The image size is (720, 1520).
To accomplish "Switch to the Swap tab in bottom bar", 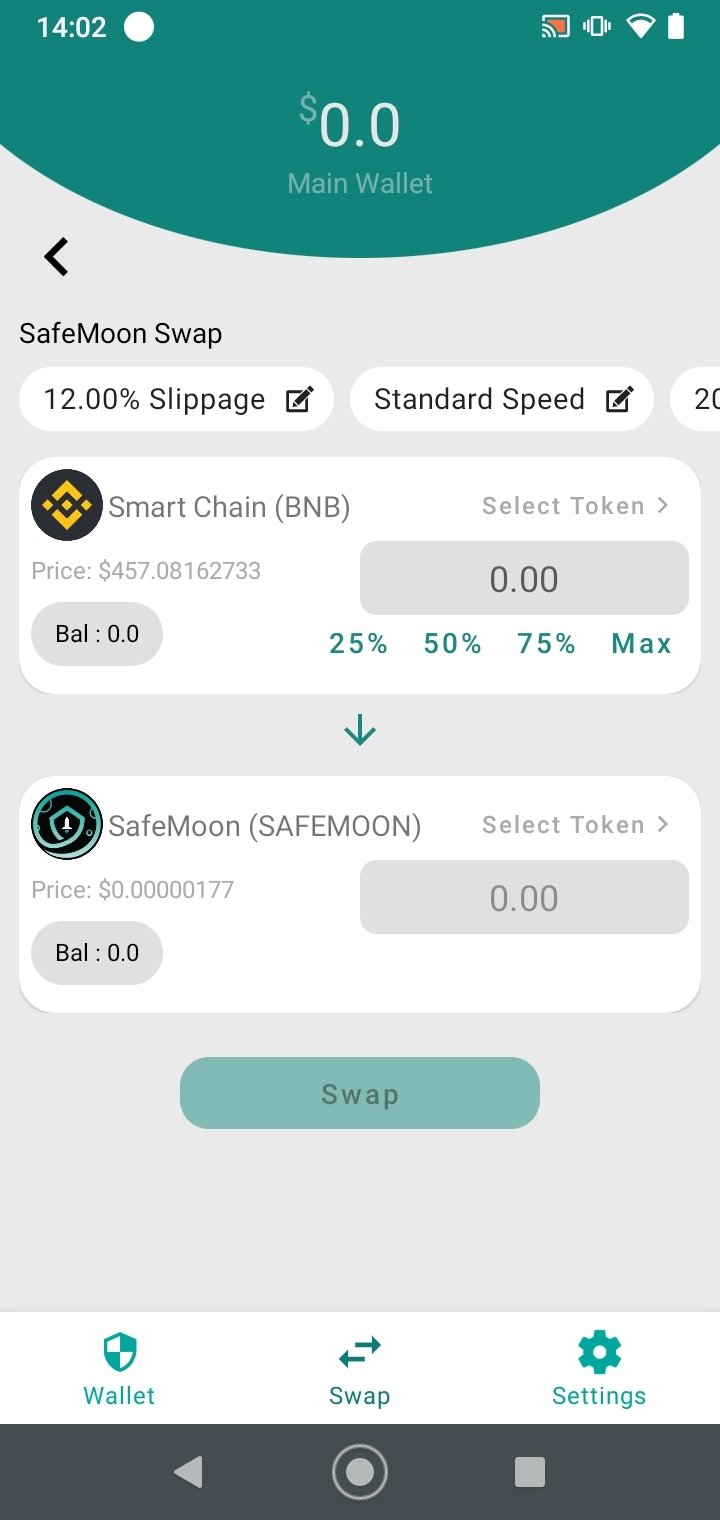I will 360,1369.
